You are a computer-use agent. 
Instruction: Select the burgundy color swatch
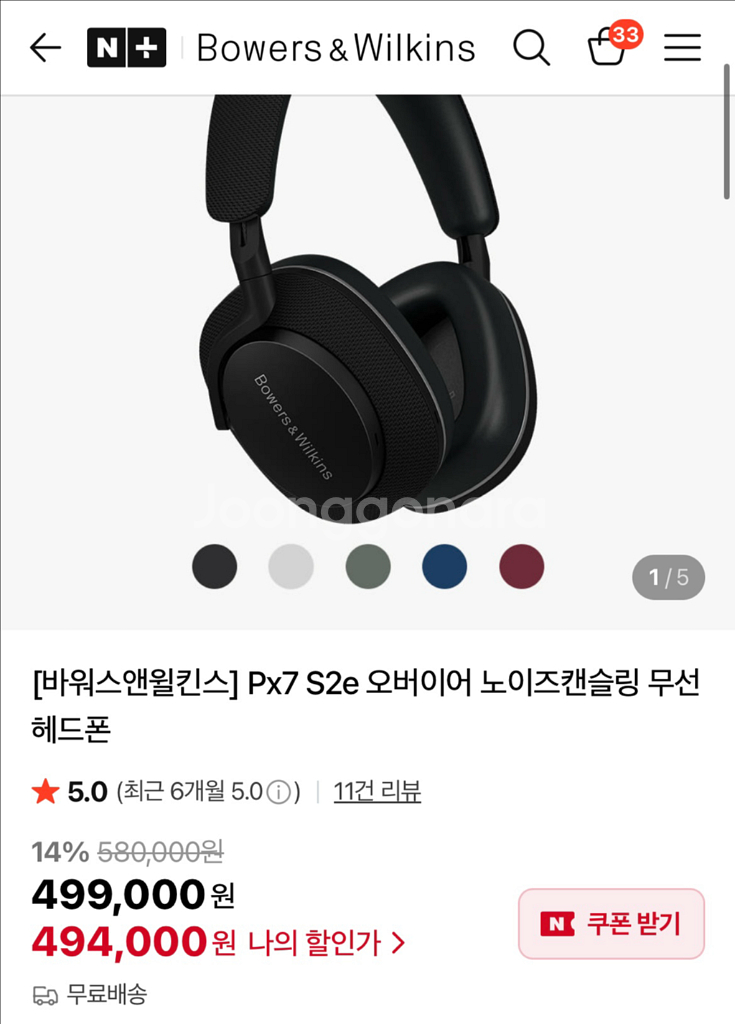coord(521,567)
